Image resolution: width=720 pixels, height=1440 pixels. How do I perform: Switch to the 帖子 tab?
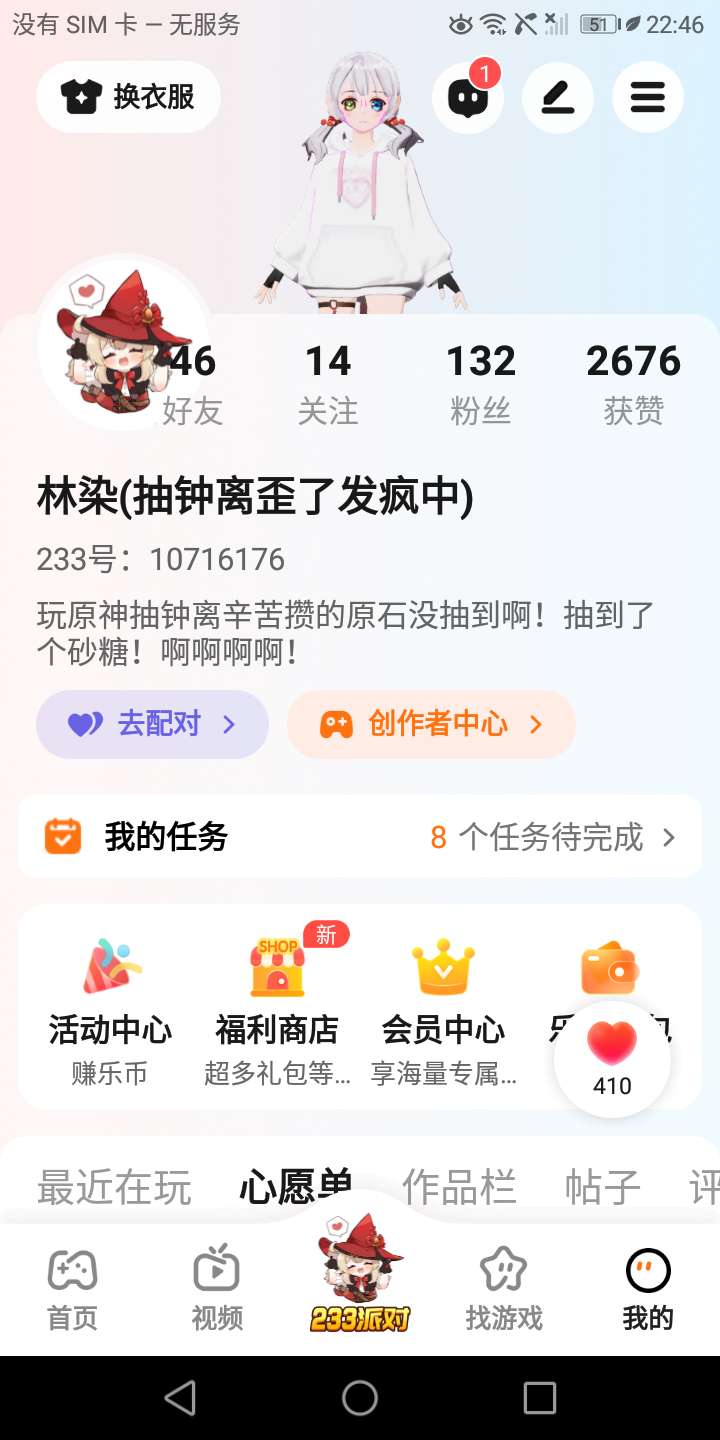click(602, 1188)
